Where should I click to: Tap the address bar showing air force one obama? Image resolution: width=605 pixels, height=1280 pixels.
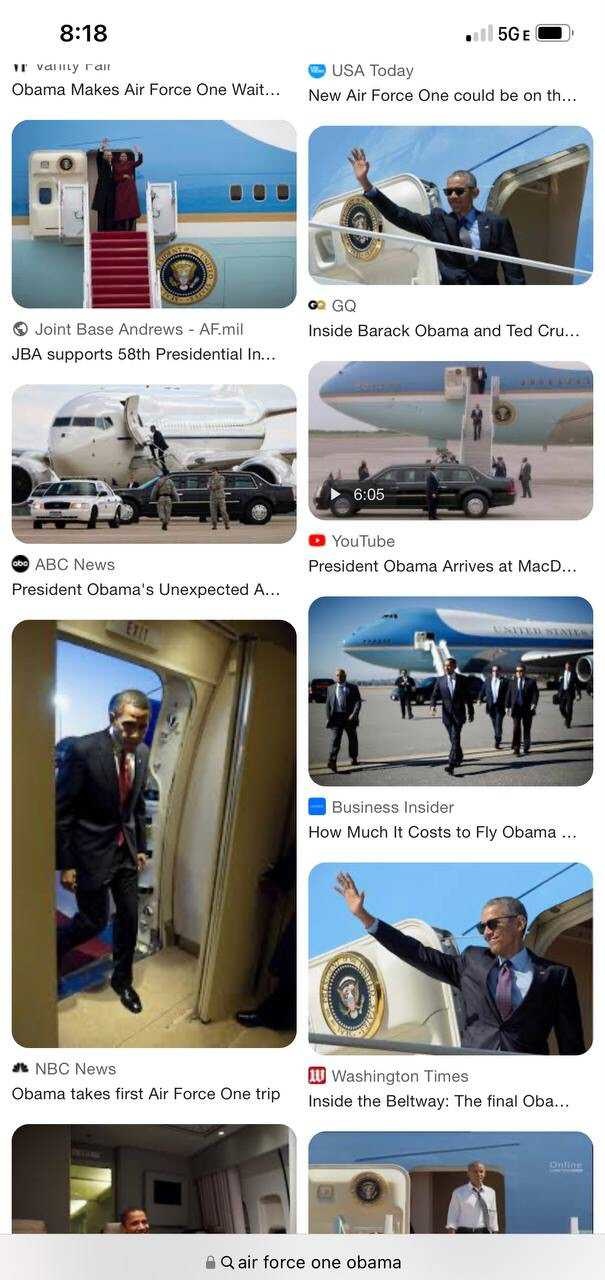303,1262
